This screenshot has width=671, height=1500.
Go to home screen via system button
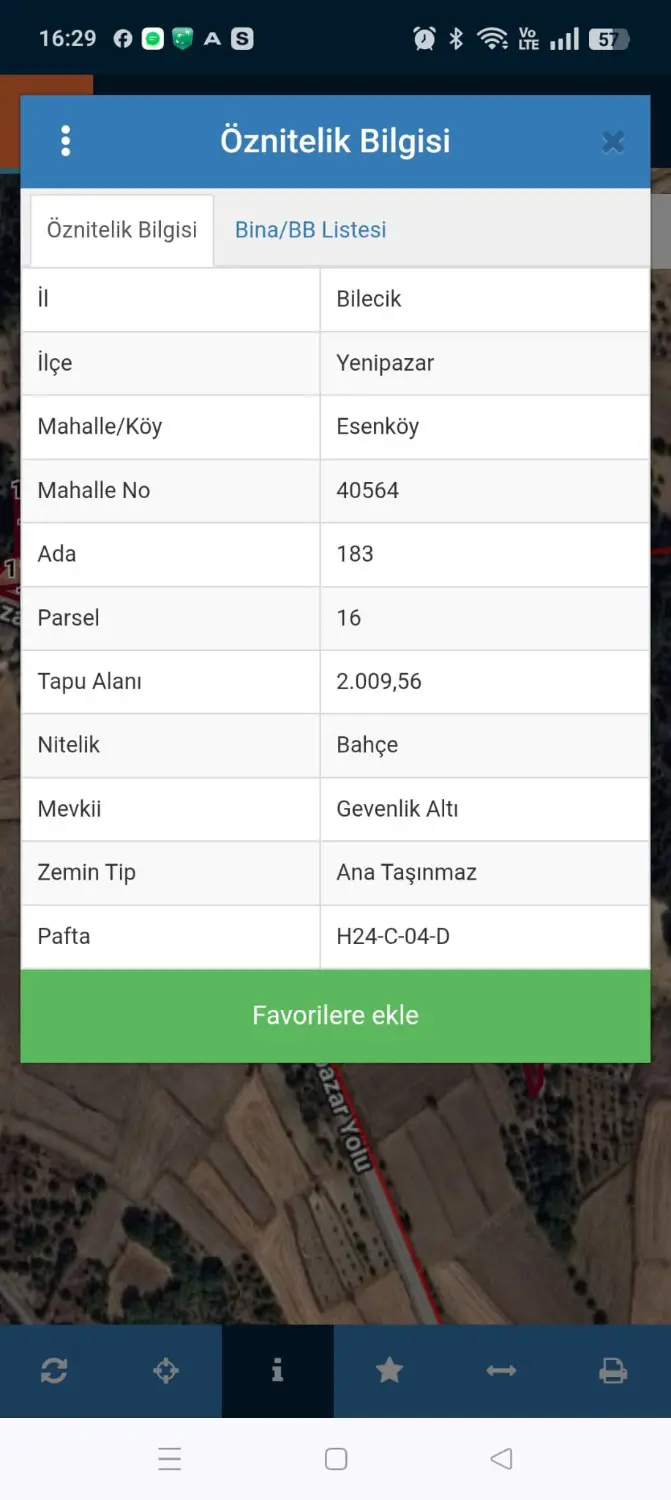tap(336, 1459)
